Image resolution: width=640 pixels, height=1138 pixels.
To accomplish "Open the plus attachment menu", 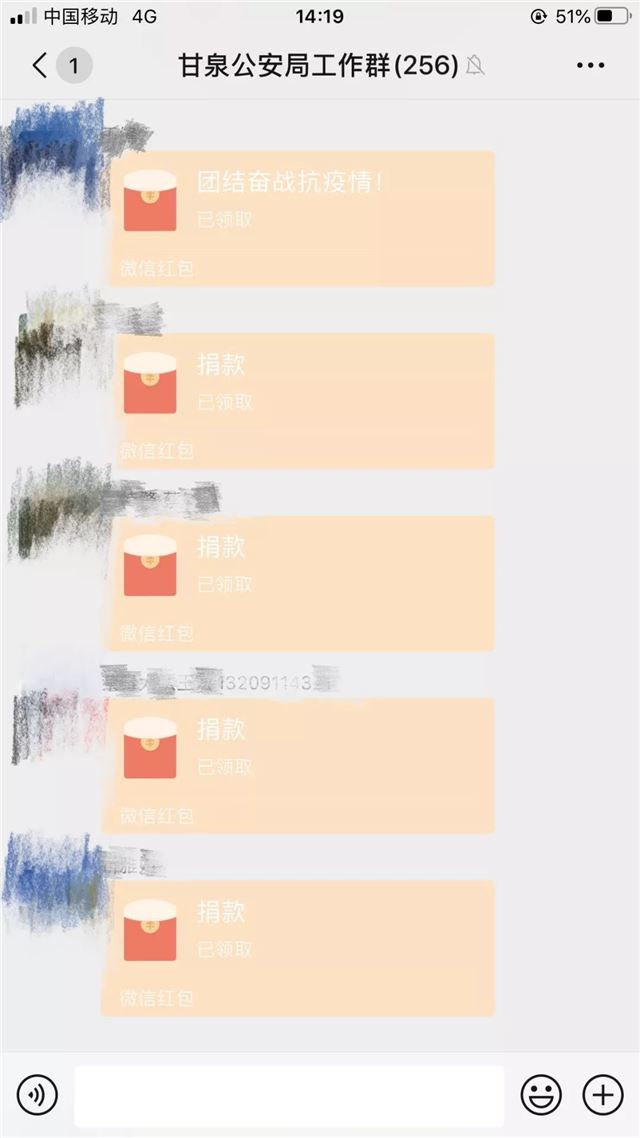I will tap(602, 1095).
